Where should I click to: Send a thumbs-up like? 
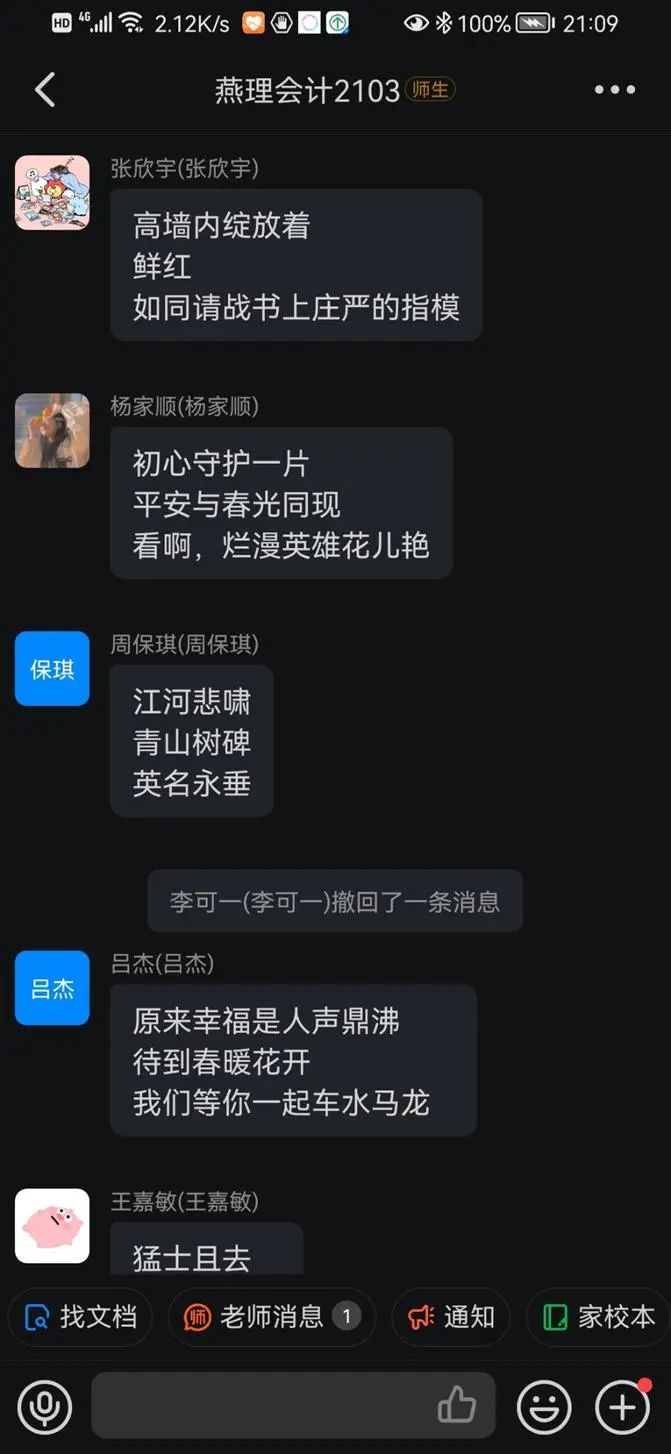coord(457,1406)
